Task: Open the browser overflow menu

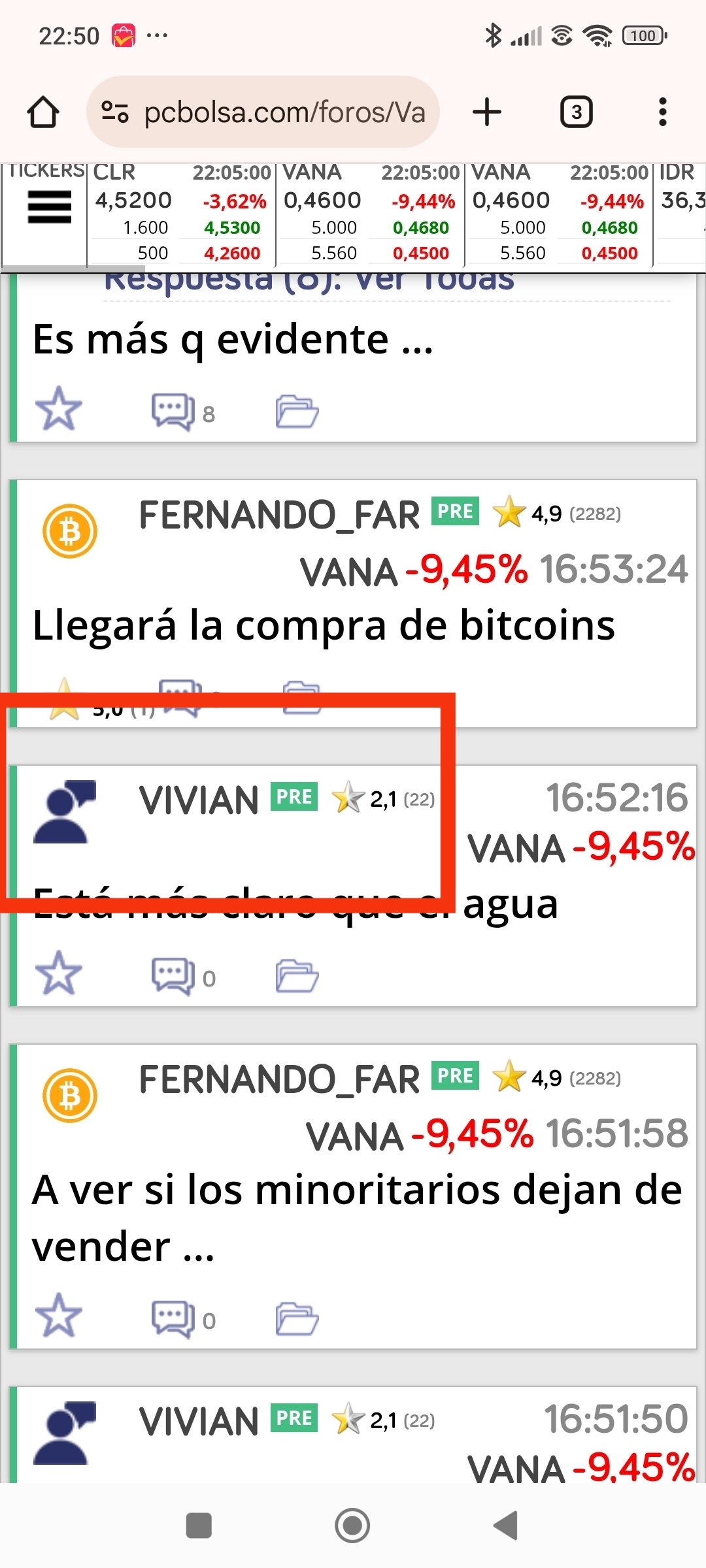Action: tap(662, 112)
